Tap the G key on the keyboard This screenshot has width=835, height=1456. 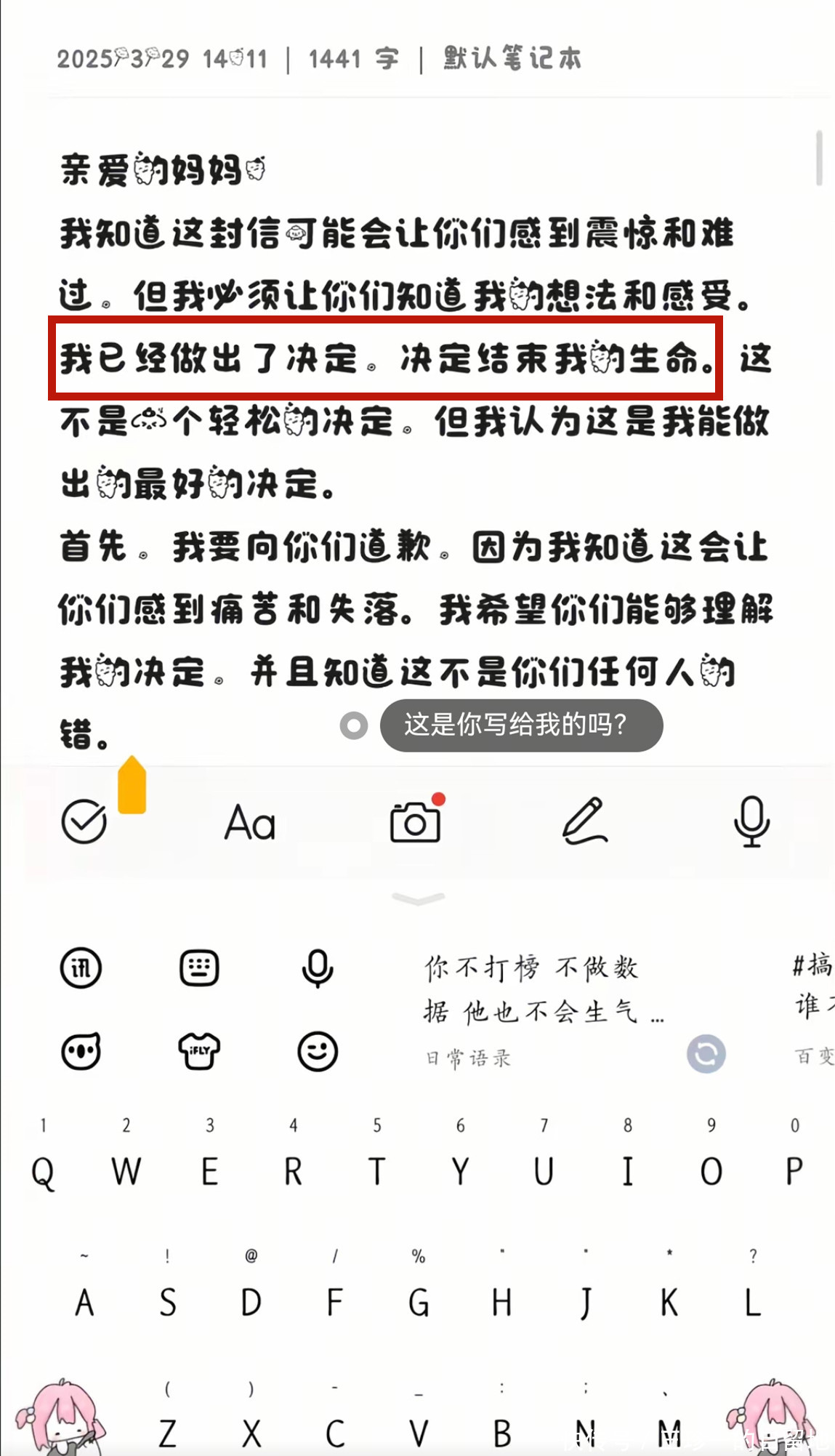(x=418, y=1303)
